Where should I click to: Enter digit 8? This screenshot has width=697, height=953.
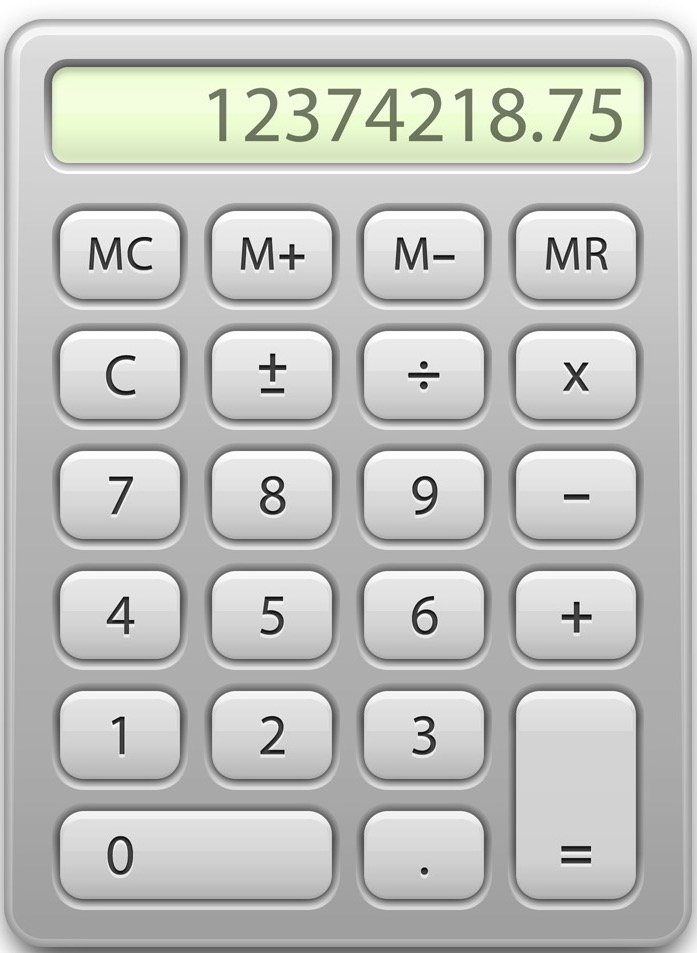[272, 495]
